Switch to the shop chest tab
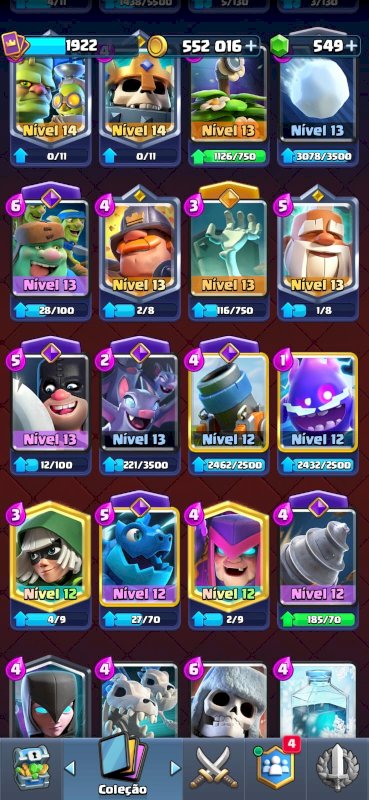The height and width of the screenshot is (800, 369). 31,768
